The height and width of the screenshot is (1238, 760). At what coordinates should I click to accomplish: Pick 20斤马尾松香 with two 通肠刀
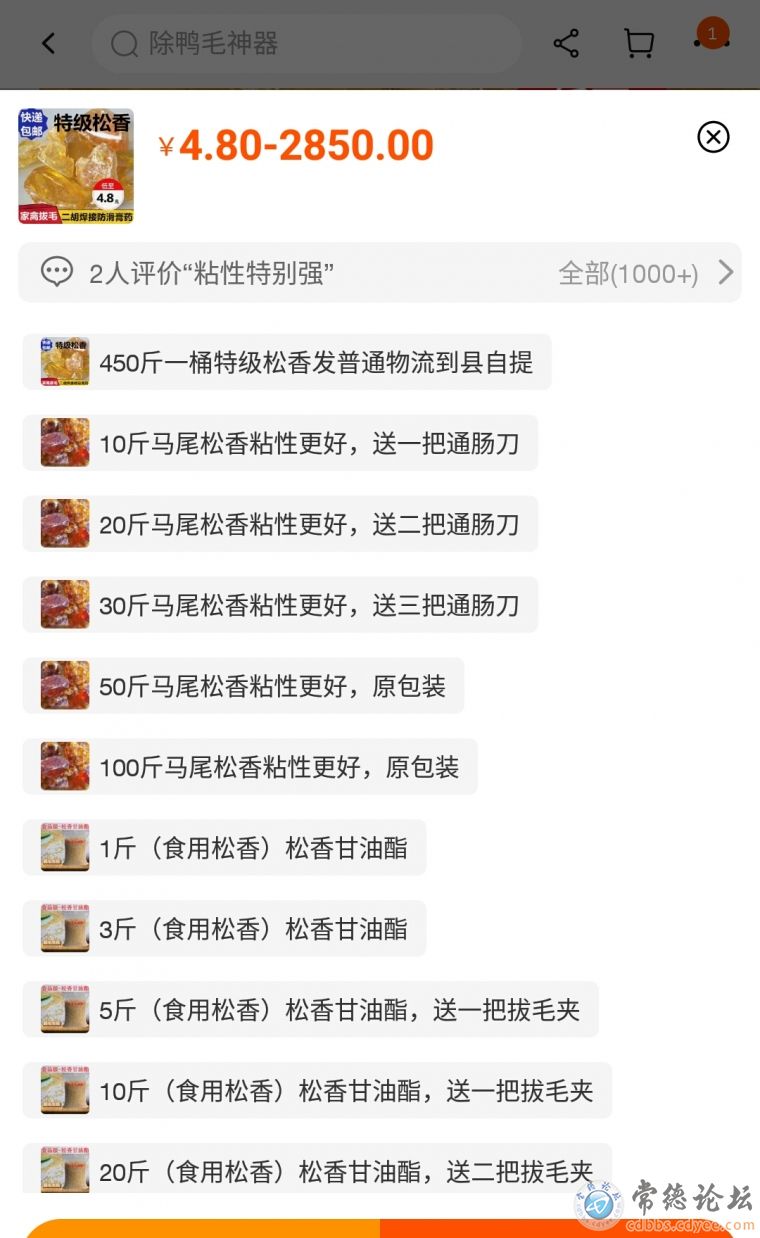(280, 524)
